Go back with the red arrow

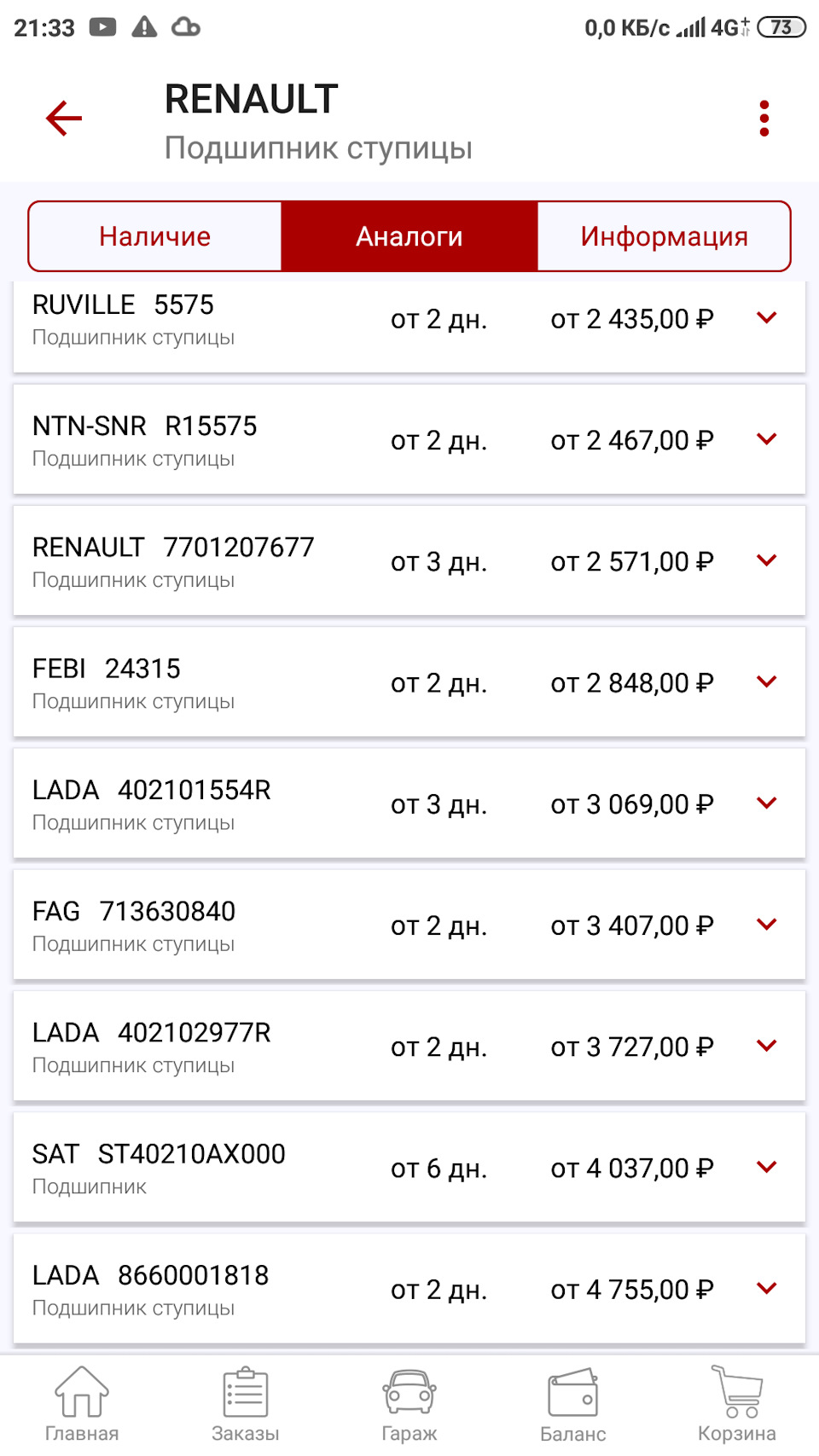pyautogui.click(x=64, y=119)
